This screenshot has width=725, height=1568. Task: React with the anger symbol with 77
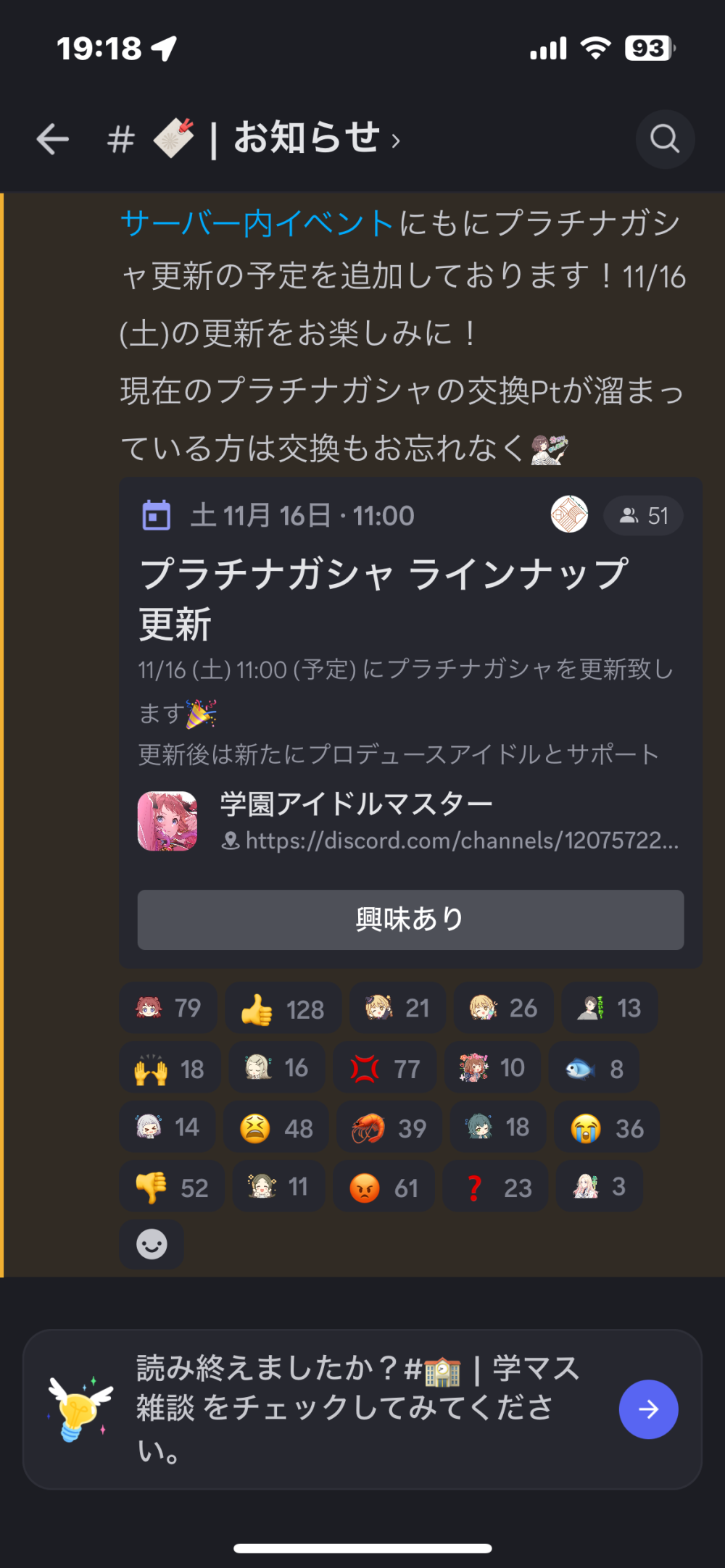[384, 1069]
